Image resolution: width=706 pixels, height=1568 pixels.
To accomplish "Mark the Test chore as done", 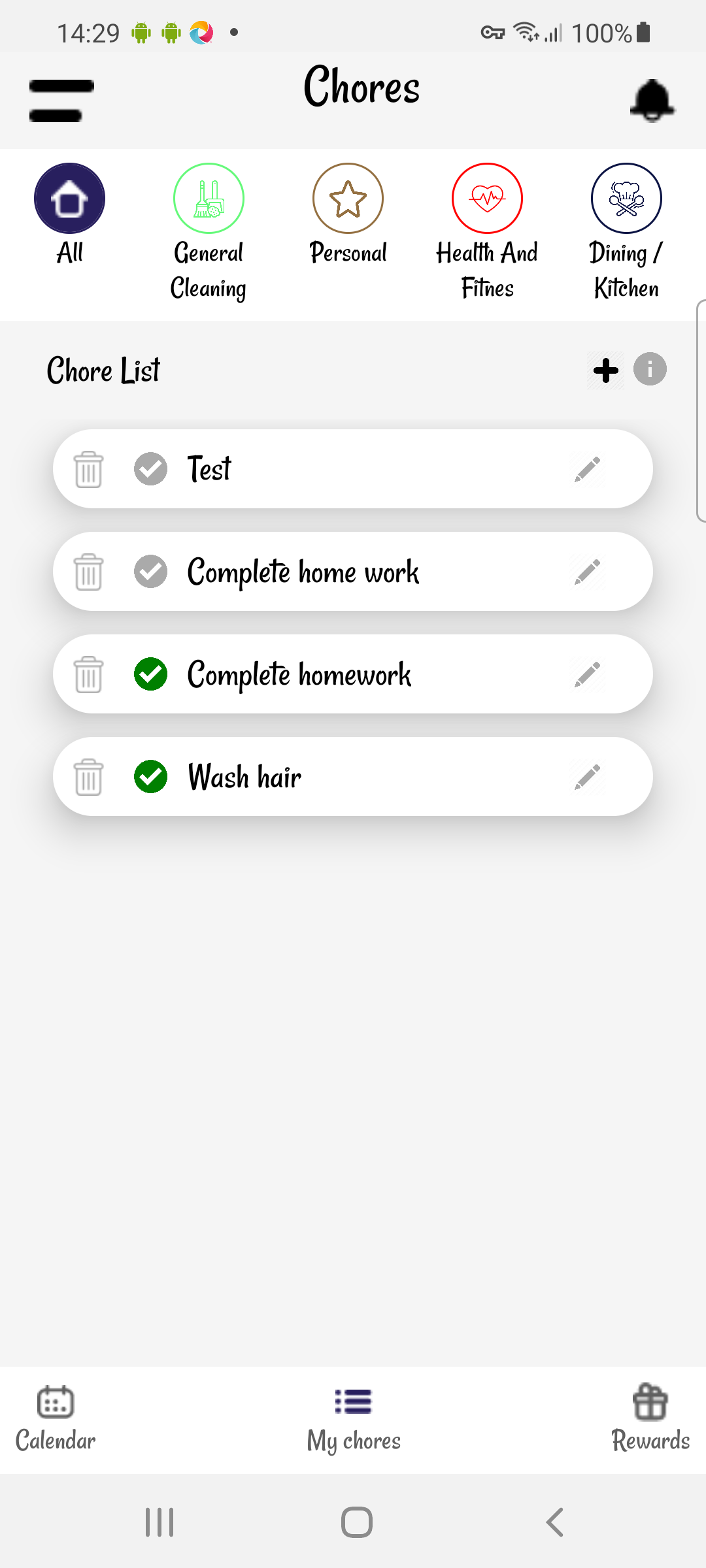I will point(151,469).
